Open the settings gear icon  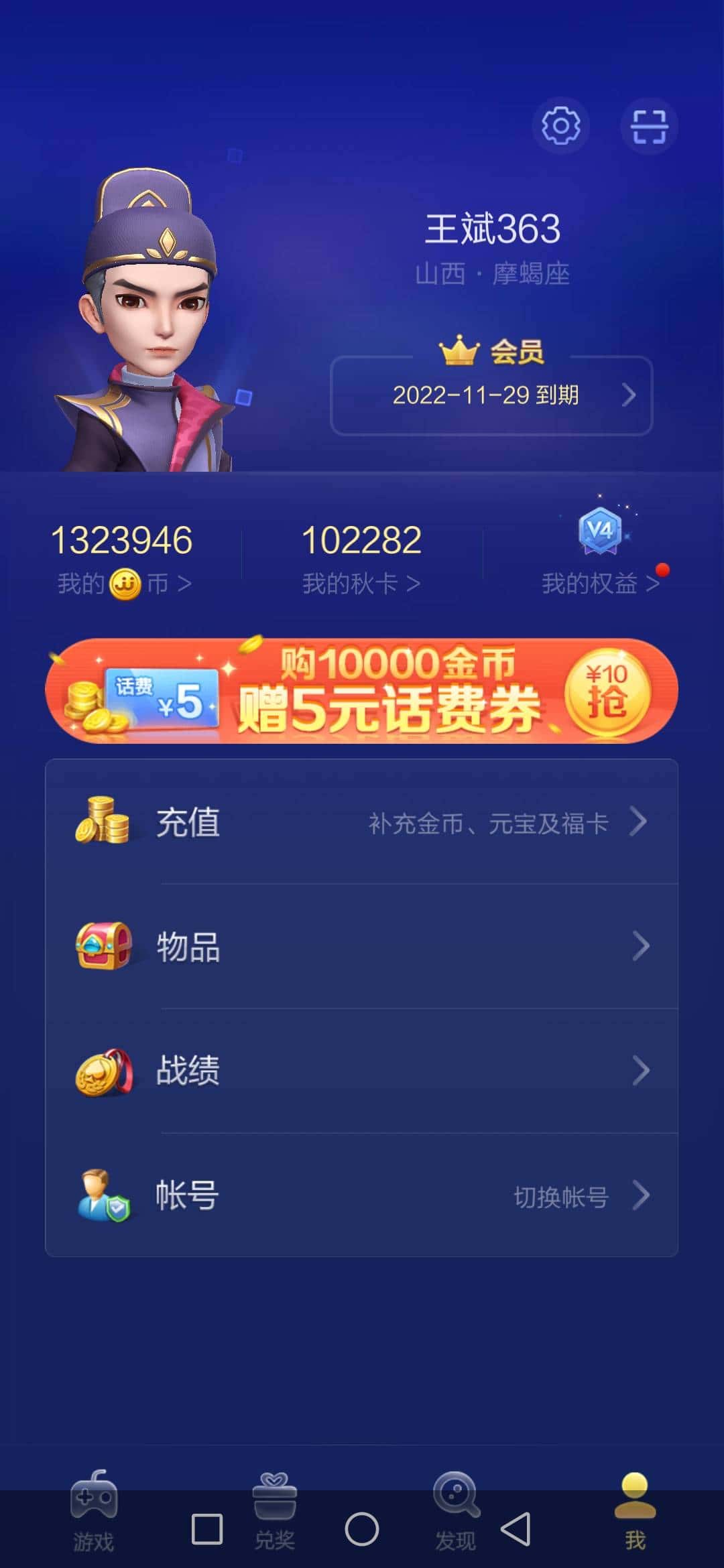coord(562,126)
